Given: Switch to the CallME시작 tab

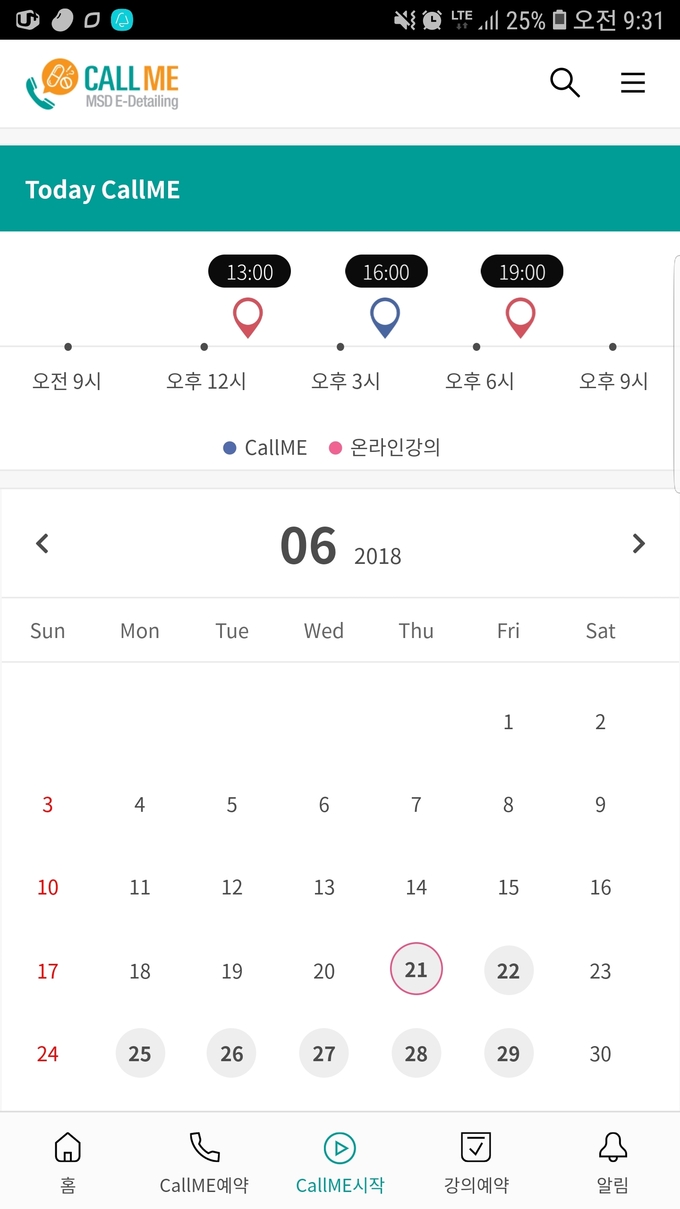Looking at the screenshot, I should click(x=340, y=1162).
